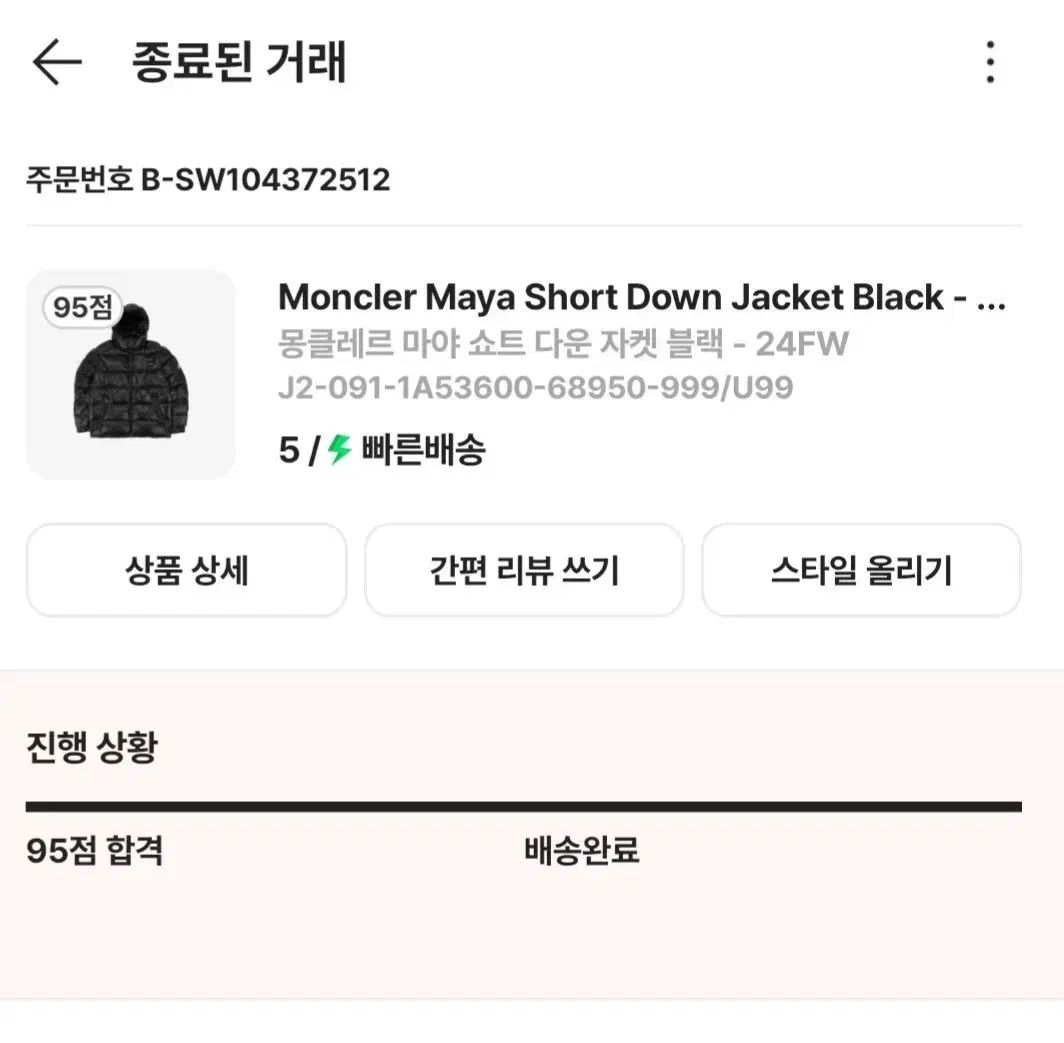Select the 스타일 올리기 button
This screenshot has width=1064, height=1043.
(861, 571)
